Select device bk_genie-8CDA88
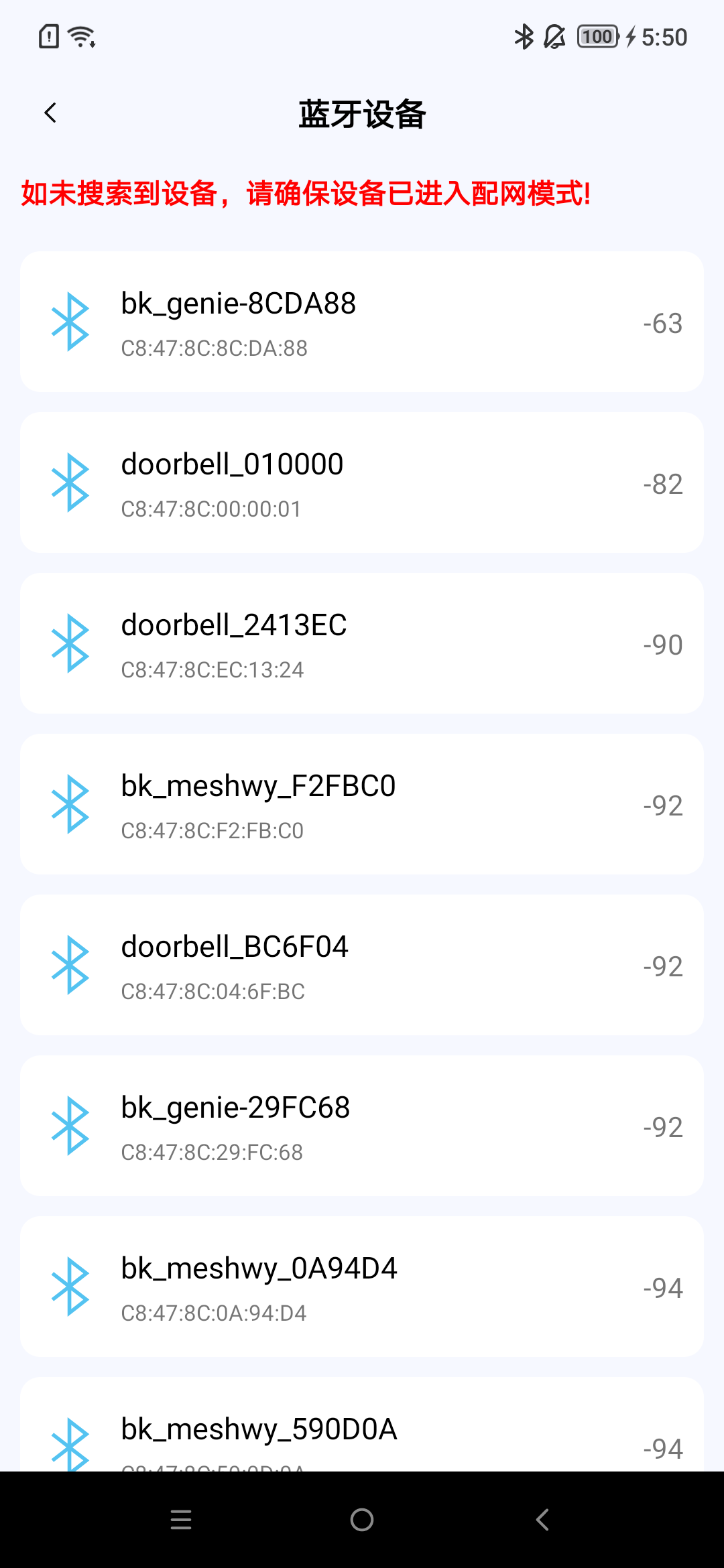The width and height of the screenshot is (724, 1568). coord(362,322)
